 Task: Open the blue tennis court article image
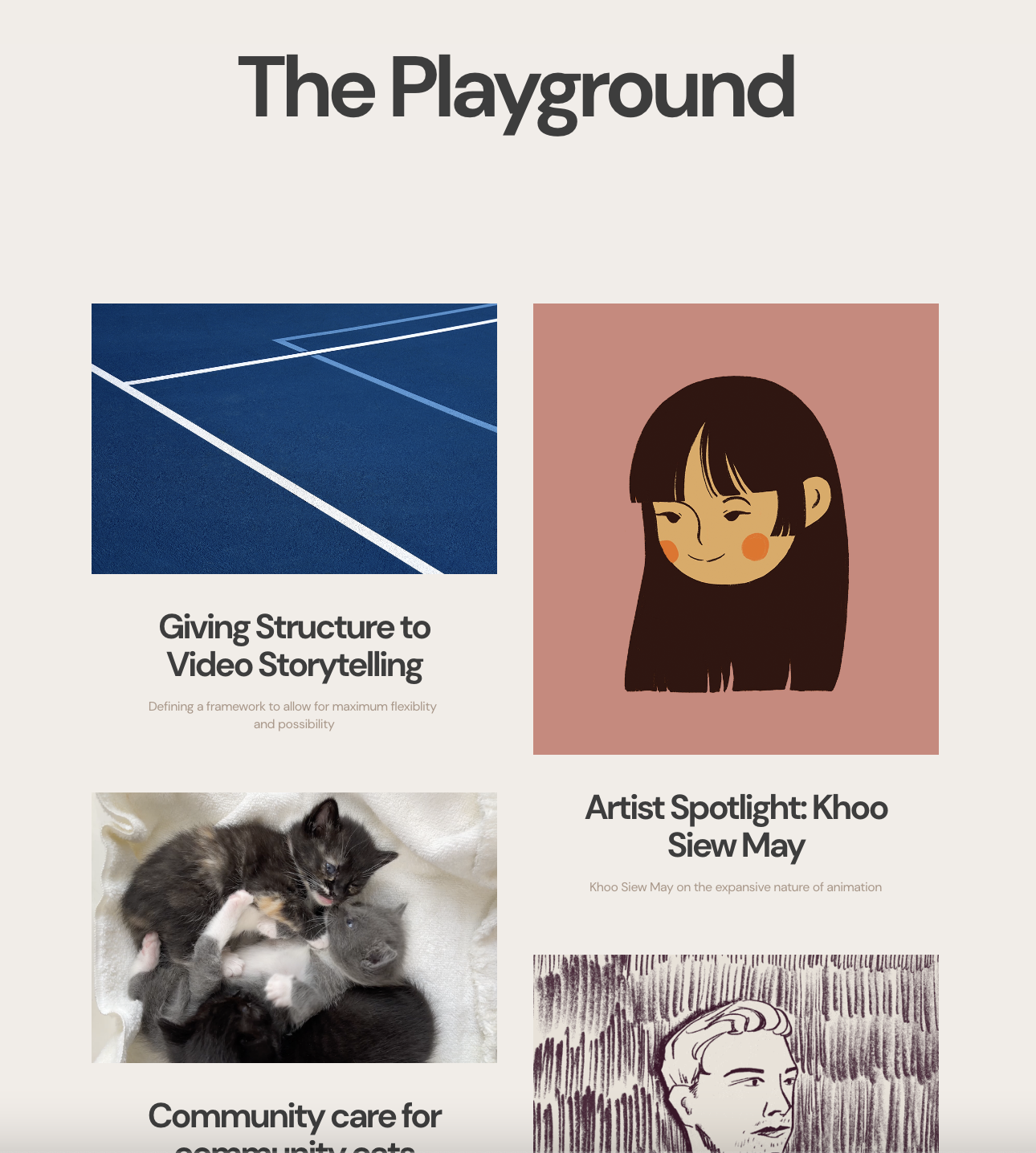click(x=294, y=438)
